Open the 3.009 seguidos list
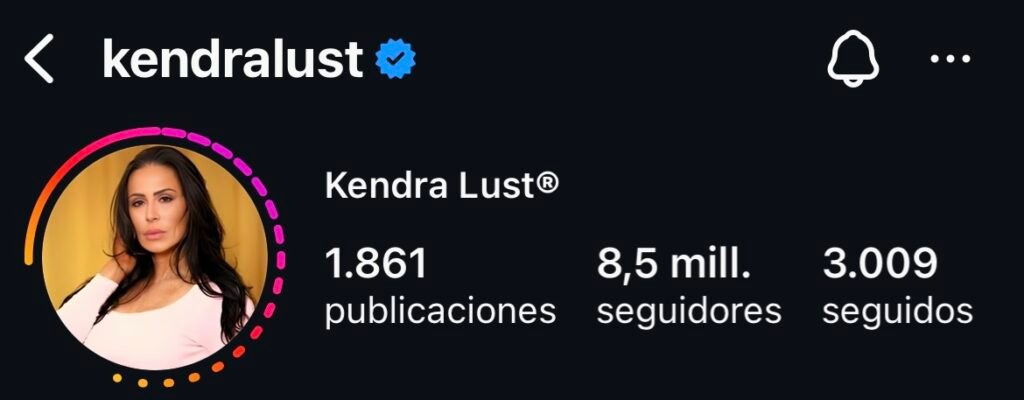The image size is (1024, 400). 896,286
